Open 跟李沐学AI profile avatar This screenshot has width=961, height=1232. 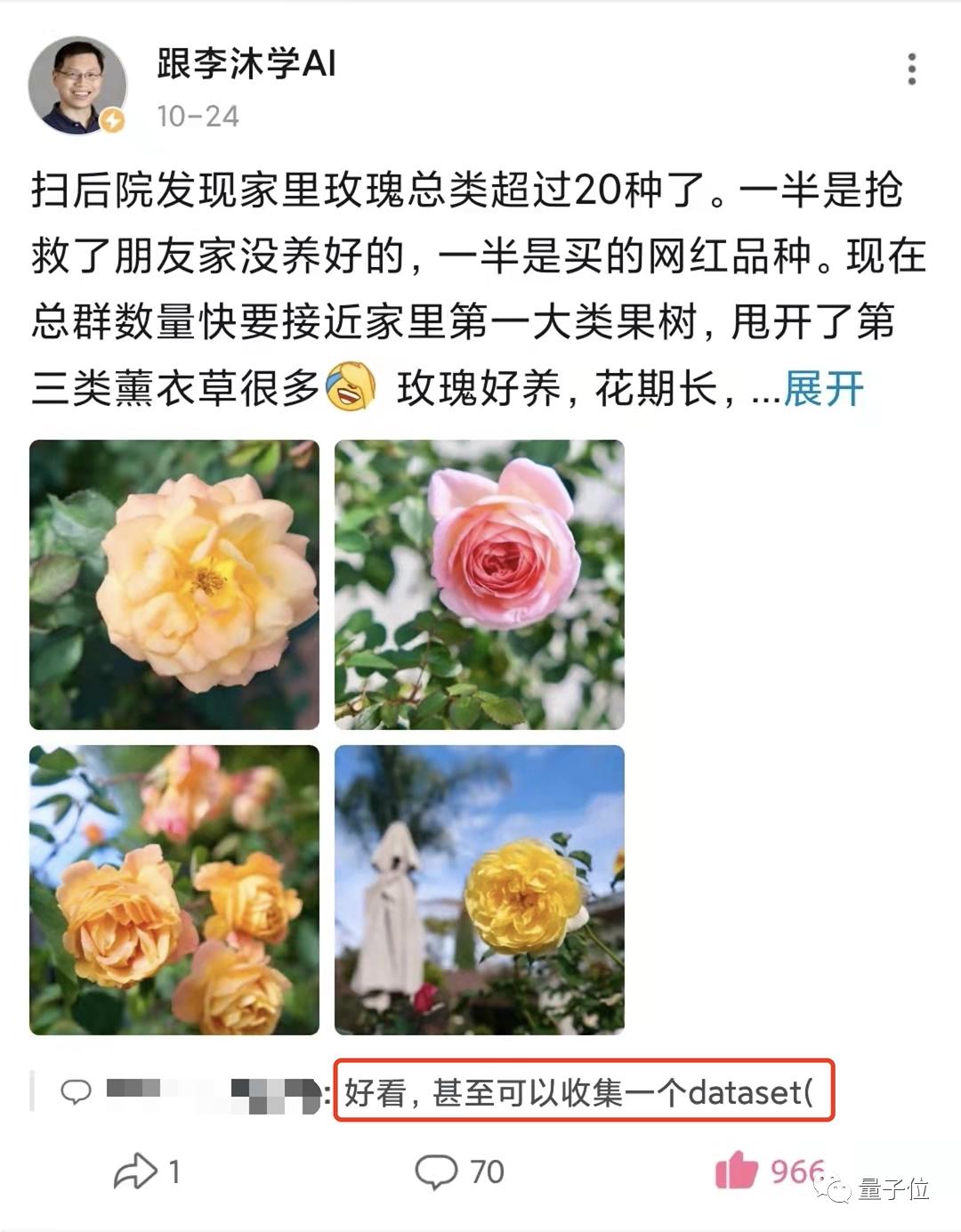click(x=78, y=86)
